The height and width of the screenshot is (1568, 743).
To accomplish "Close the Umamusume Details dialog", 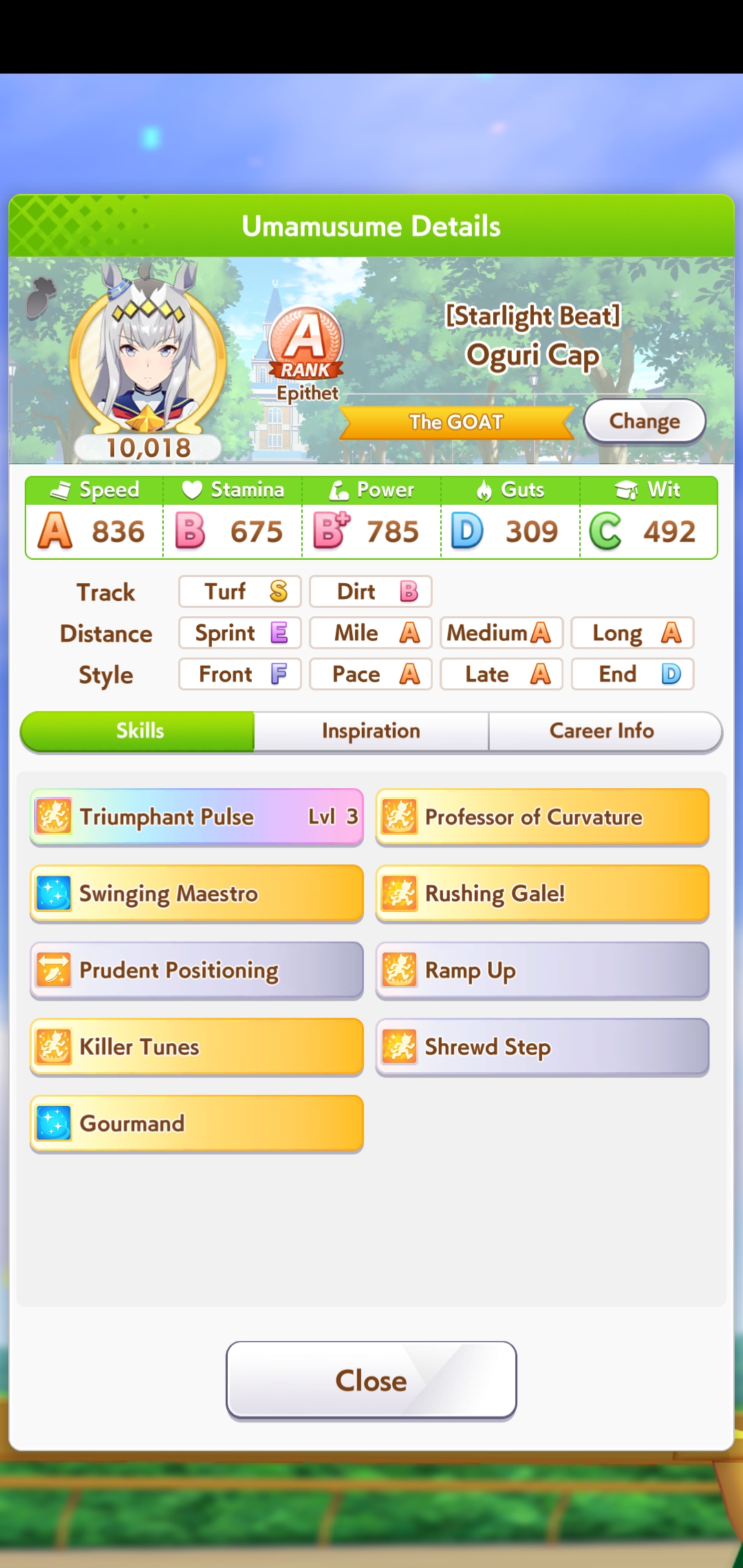I will (x=371, y=1380).
